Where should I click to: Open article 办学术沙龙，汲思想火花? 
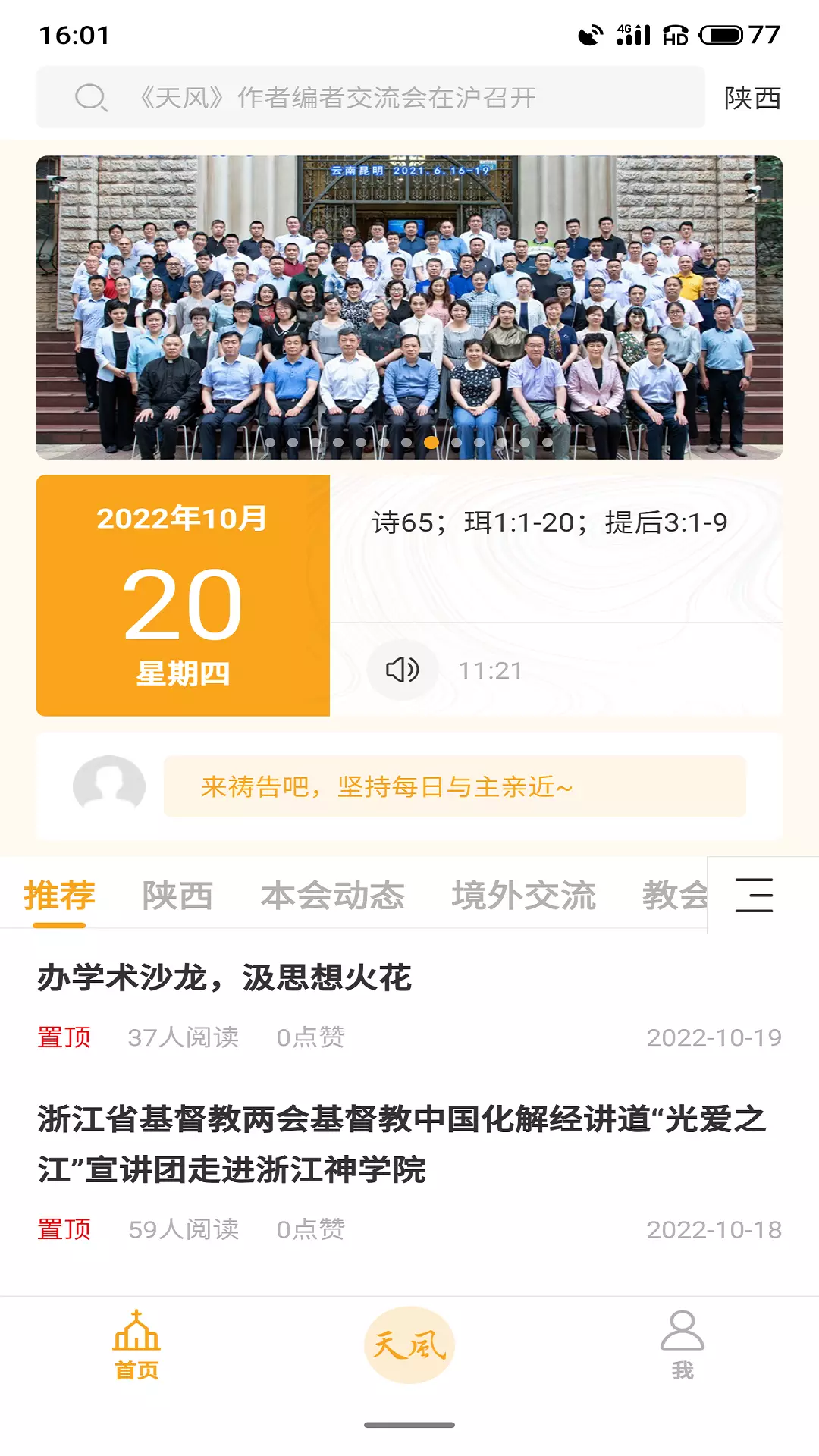pyautogui.click(x=224, y=977)
